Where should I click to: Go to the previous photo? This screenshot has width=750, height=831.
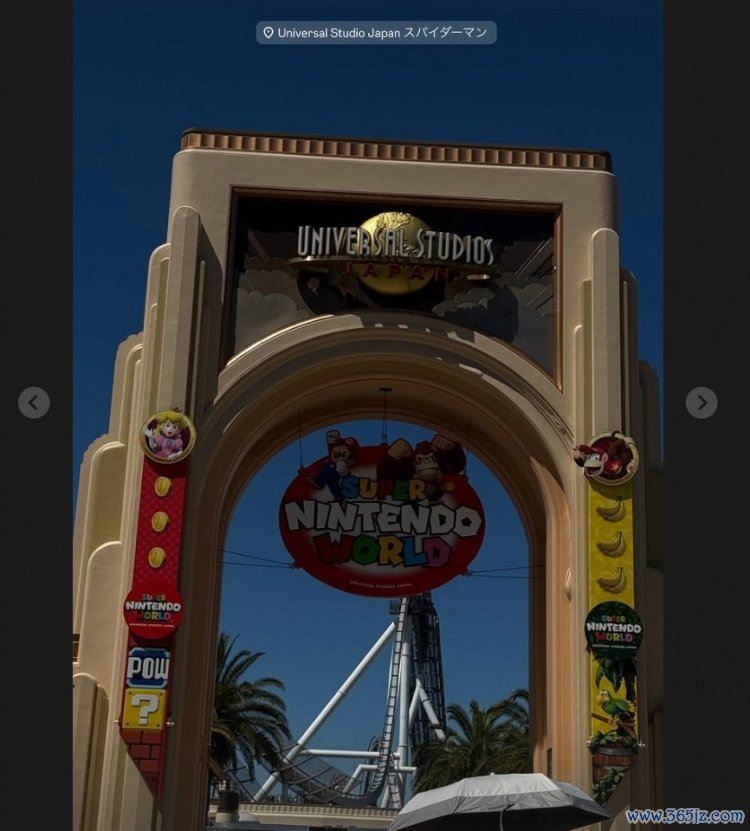34,403
